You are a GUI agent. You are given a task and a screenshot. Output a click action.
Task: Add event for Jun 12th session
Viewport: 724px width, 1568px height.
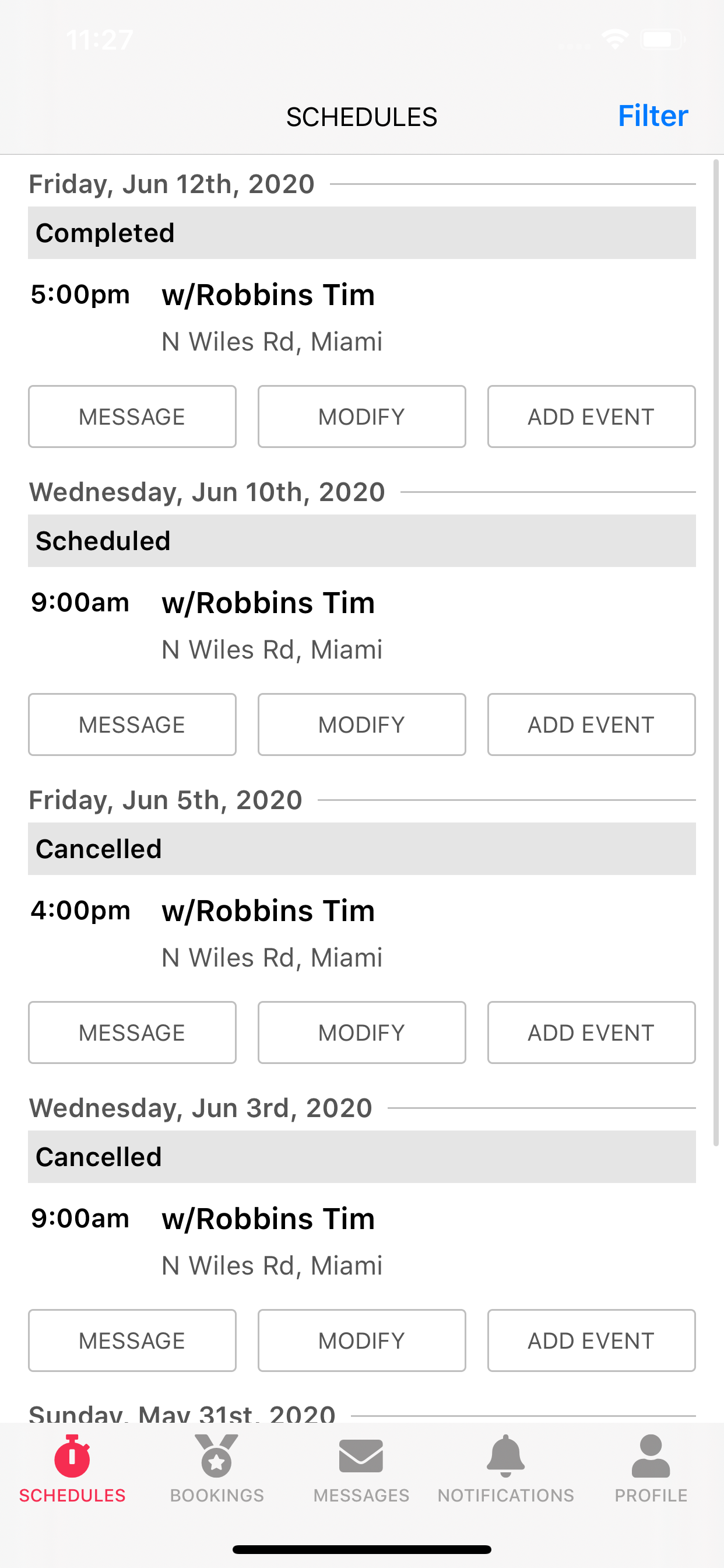(591, 416)
